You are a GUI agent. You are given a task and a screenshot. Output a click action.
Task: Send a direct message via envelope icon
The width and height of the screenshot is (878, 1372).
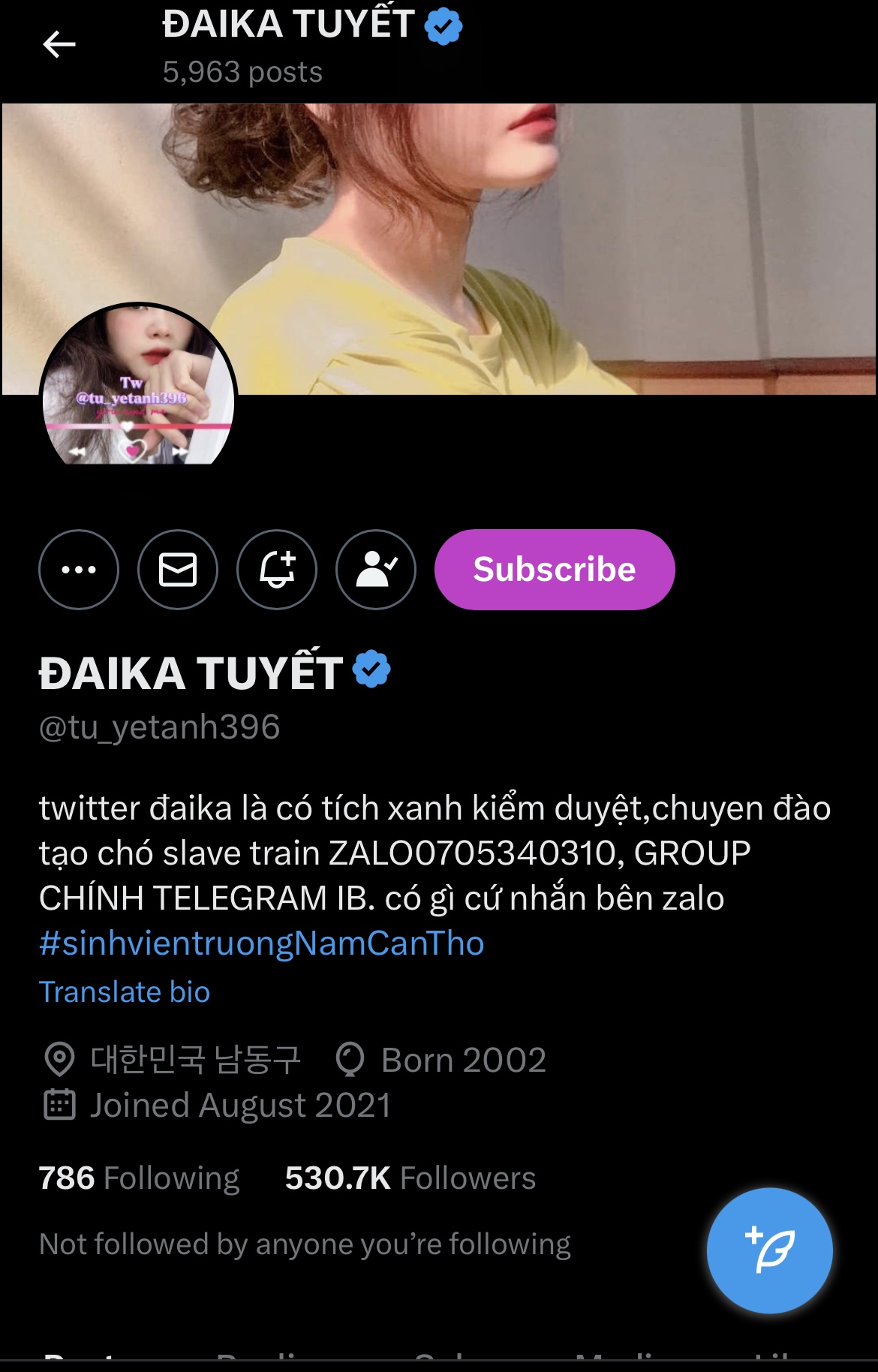point(178,570)
